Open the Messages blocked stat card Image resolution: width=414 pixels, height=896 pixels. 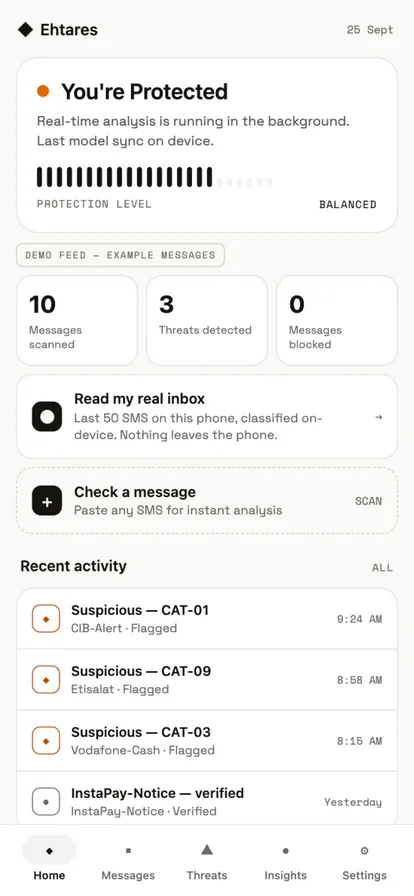coord(337,321)
